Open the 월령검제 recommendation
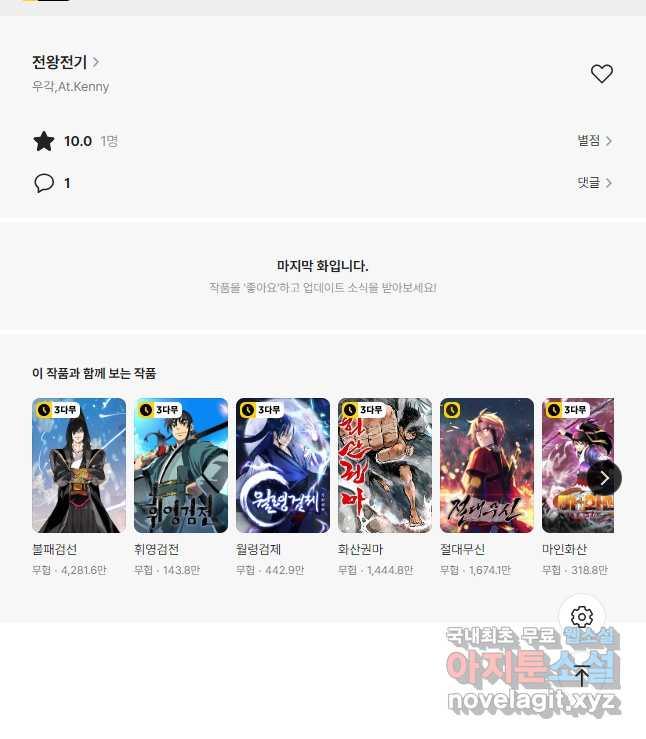 tap(283, 466)
